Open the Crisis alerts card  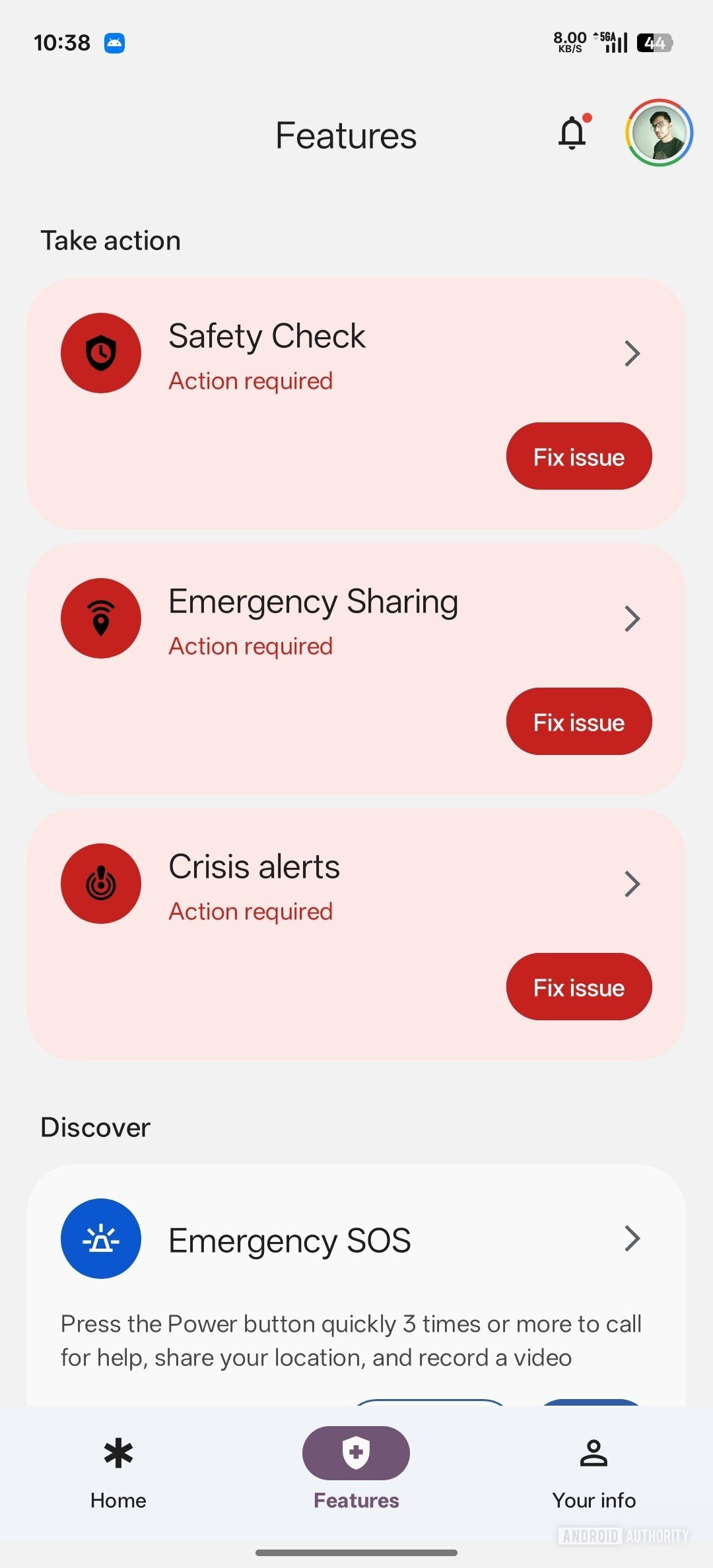click(330, 885)
